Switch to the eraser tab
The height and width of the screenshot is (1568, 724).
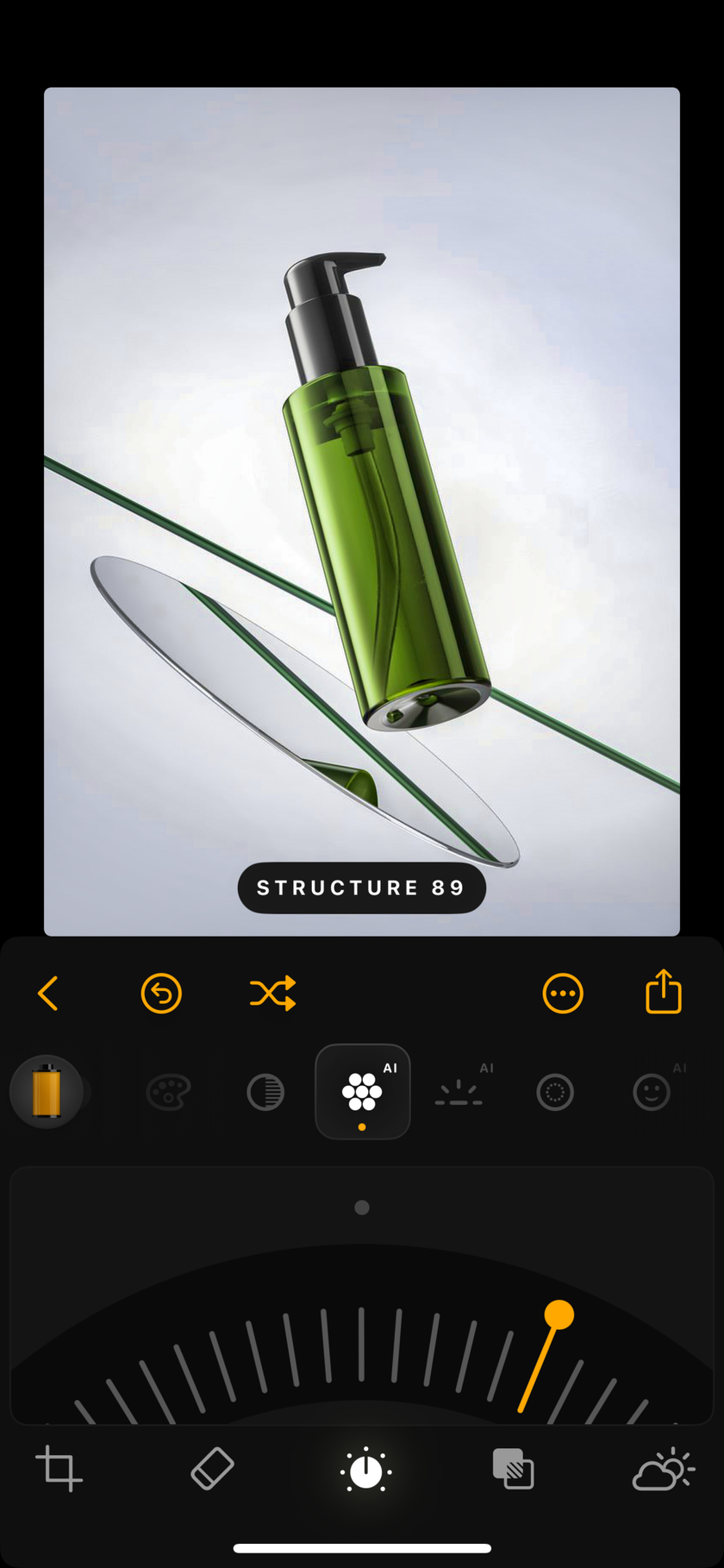212,1468
